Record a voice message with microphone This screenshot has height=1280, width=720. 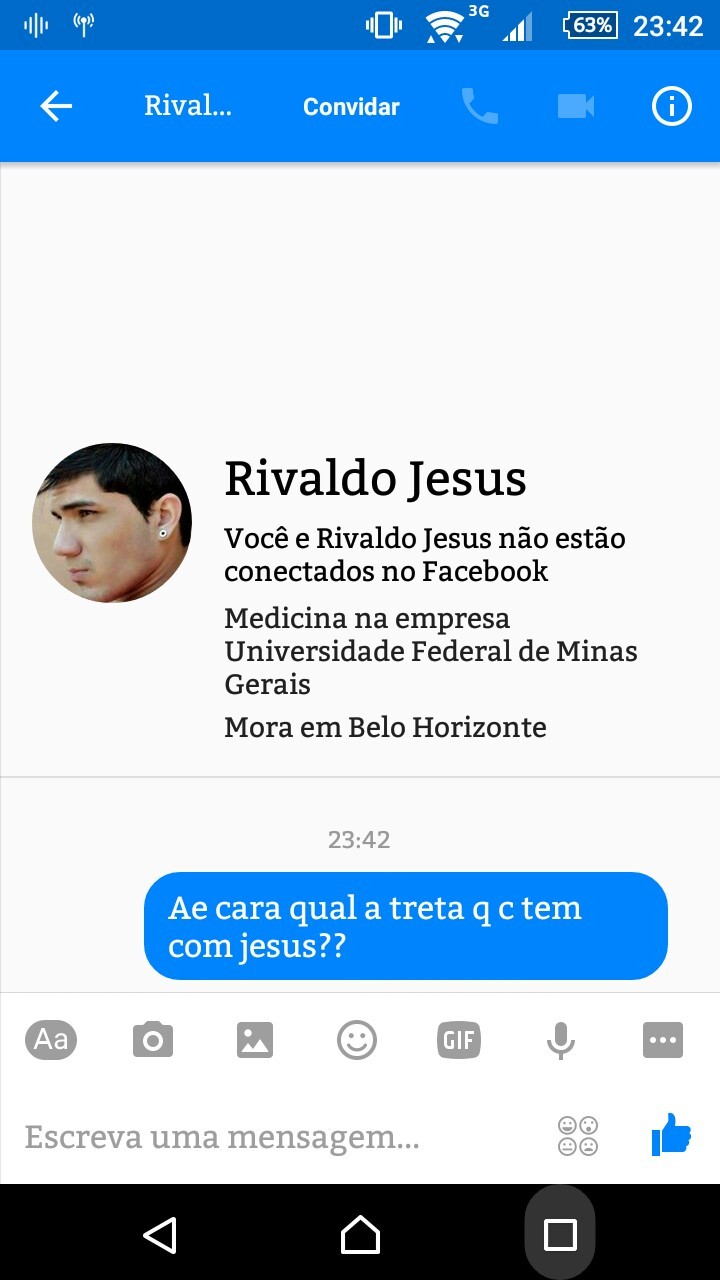point(561,1040)
